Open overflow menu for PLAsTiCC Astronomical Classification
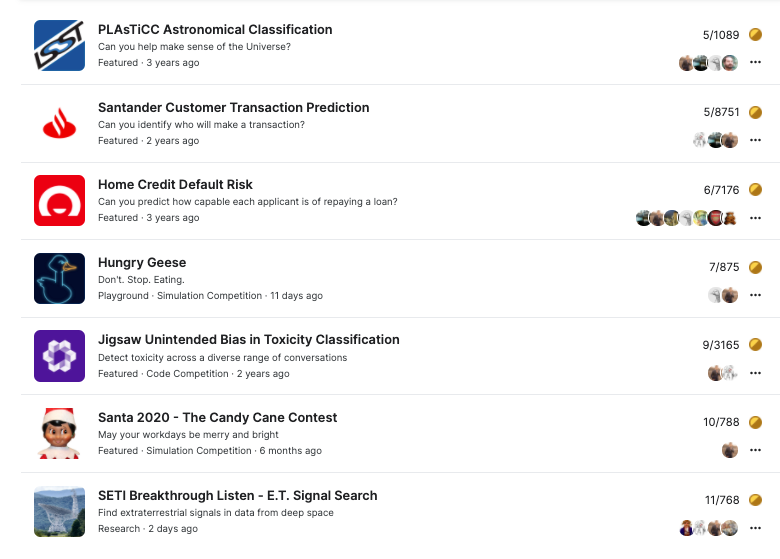This screenshot has height=559, width=780. click(x=756, y=63)
